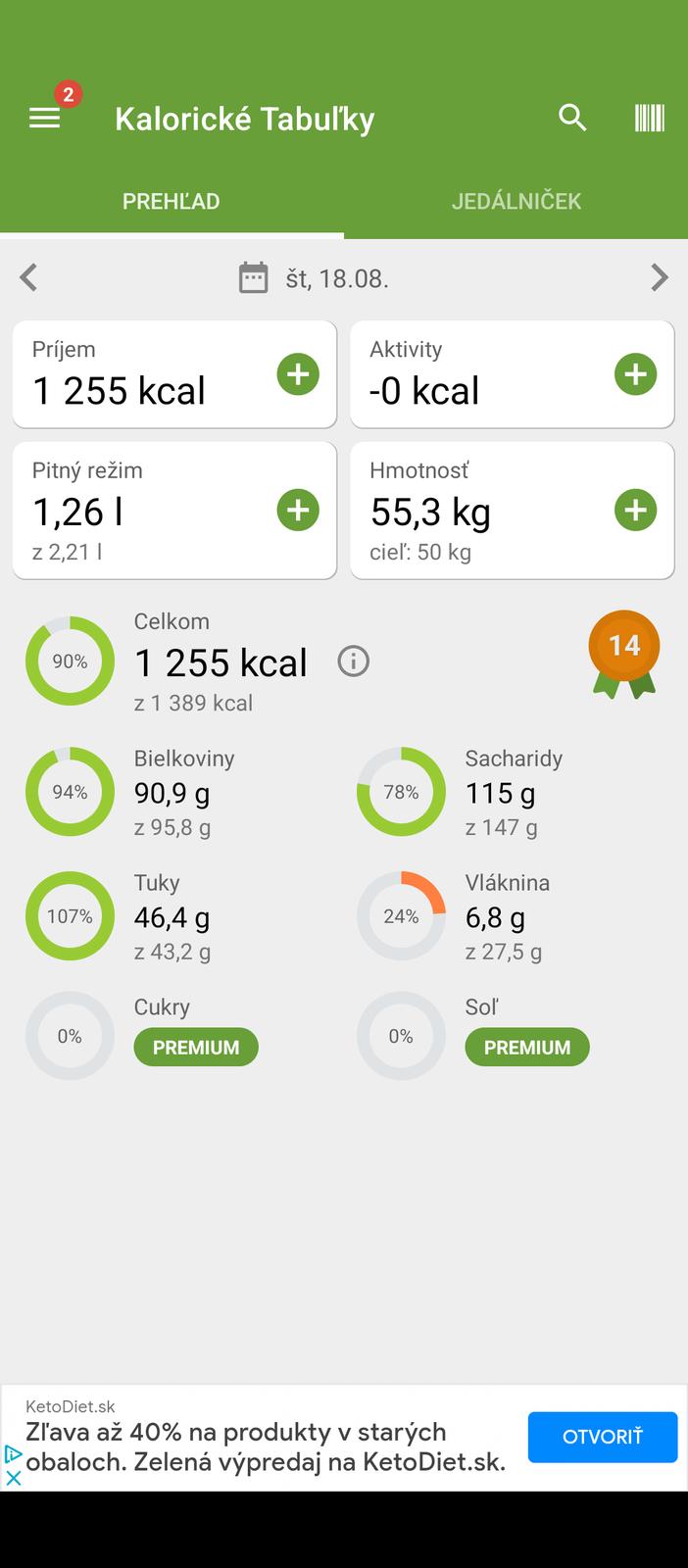Add a drink in Pitný režim card

[298, 511]
